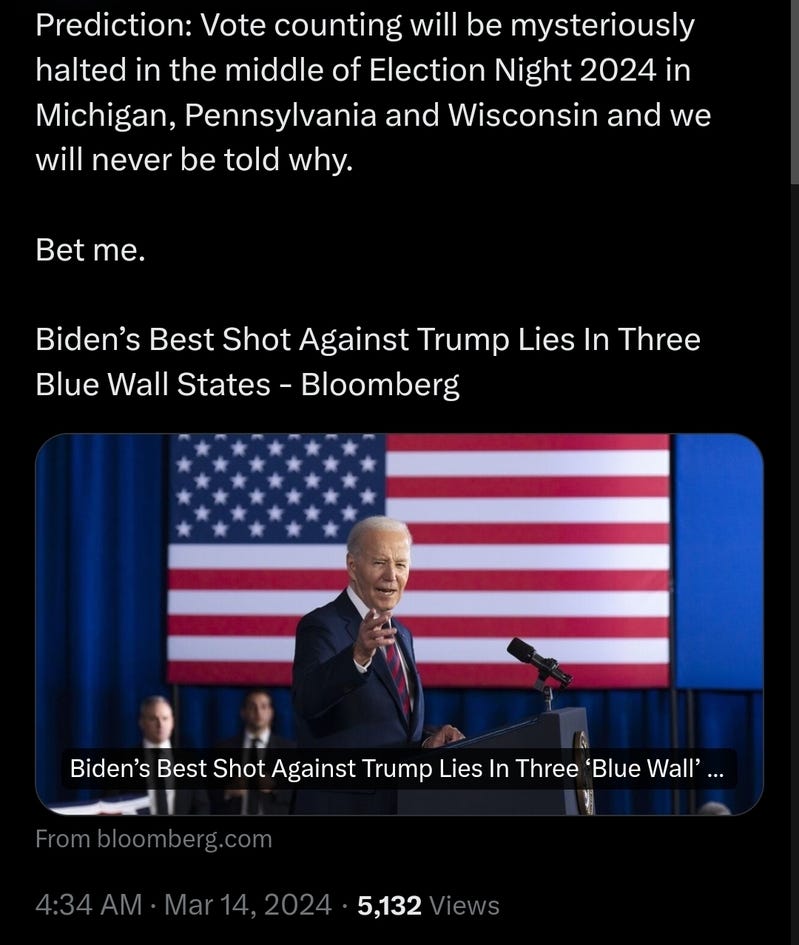The height and width of the screenshot is (945, 799).
Task: Open the Bloomberg article link card
Action: click(398, 622)
